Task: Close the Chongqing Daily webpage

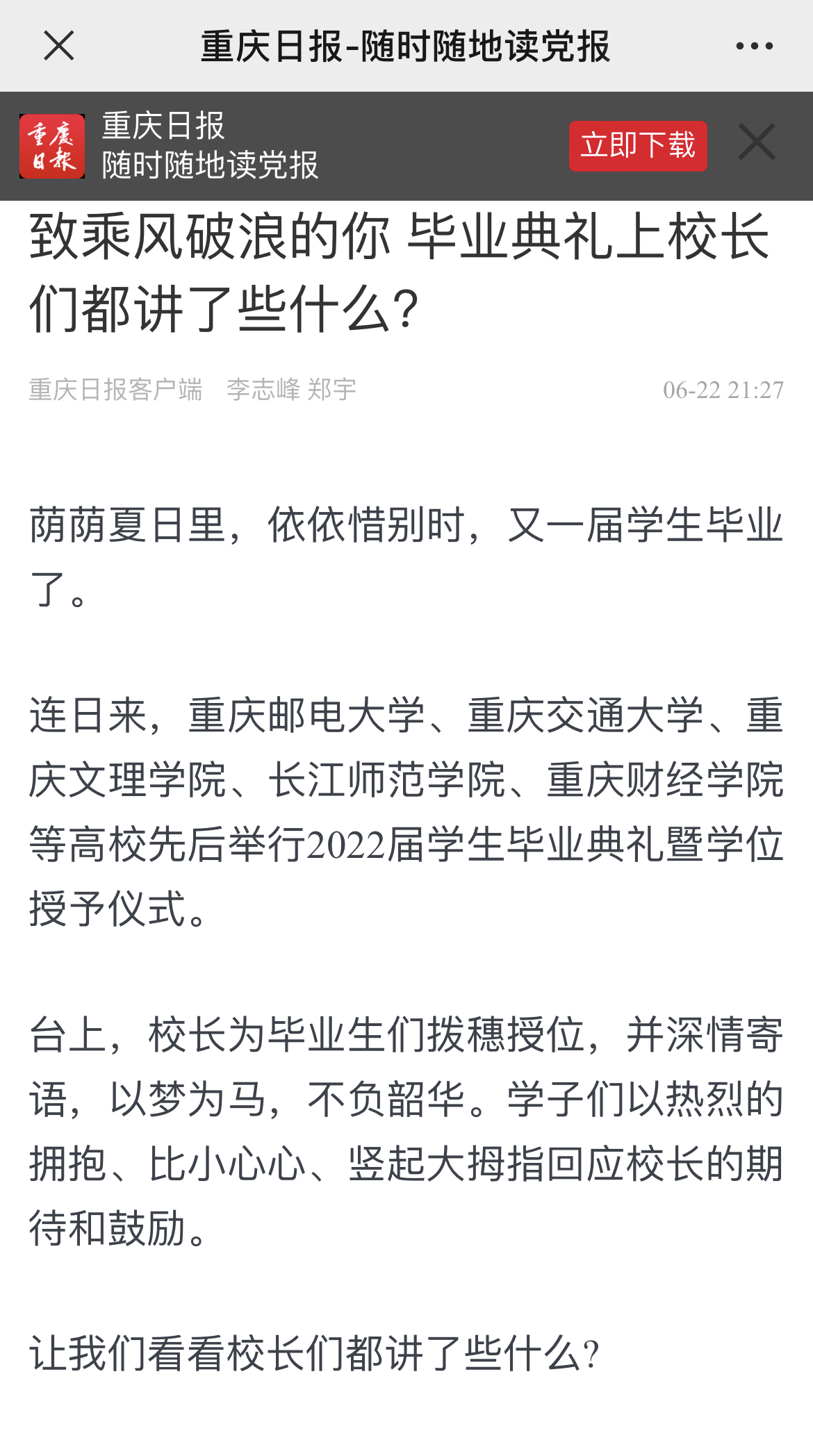Action: coord(58,46)
